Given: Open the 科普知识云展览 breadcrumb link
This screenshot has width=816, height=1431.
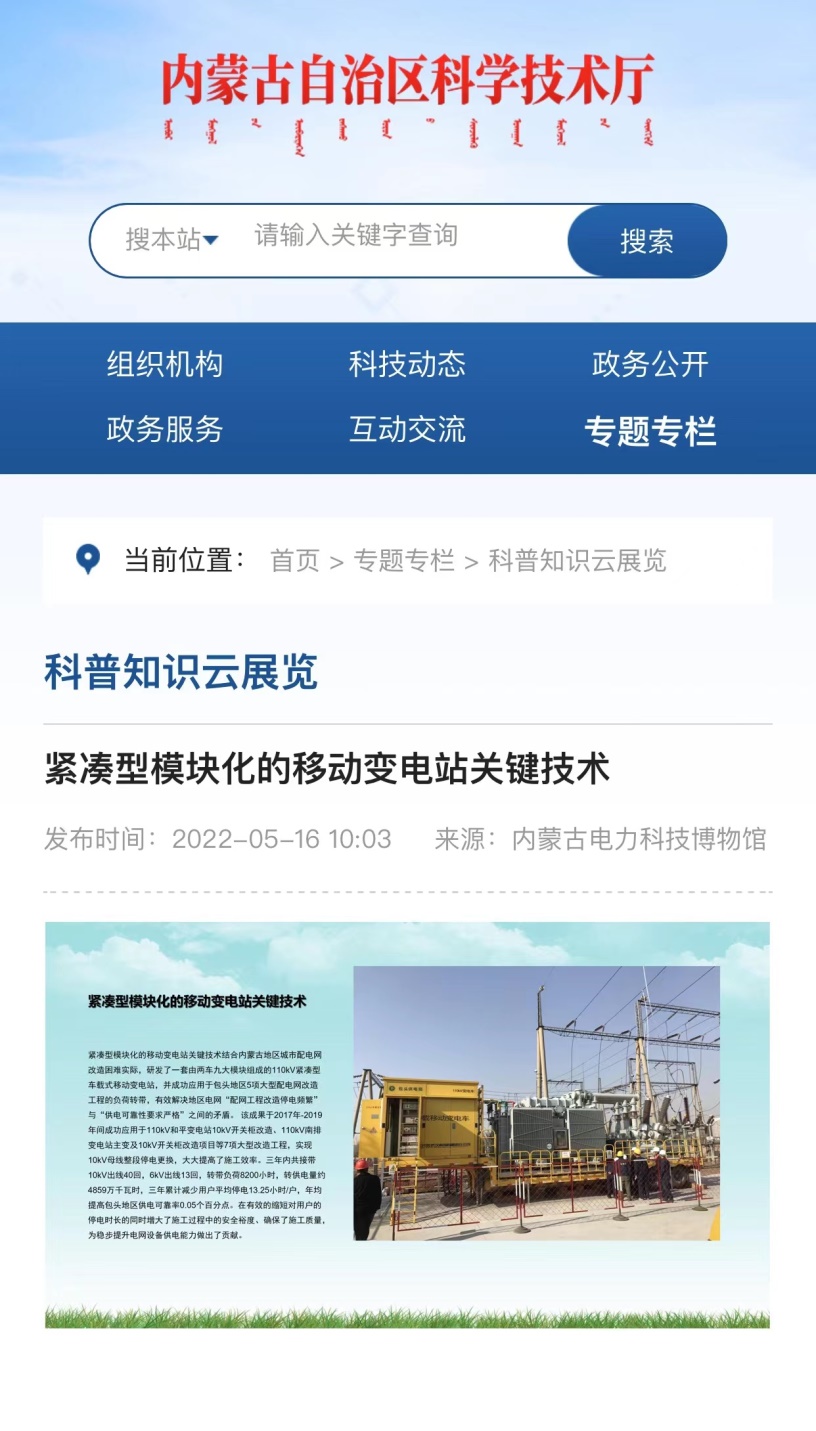Looking at the screenshot, I should (x=577, y=560).
